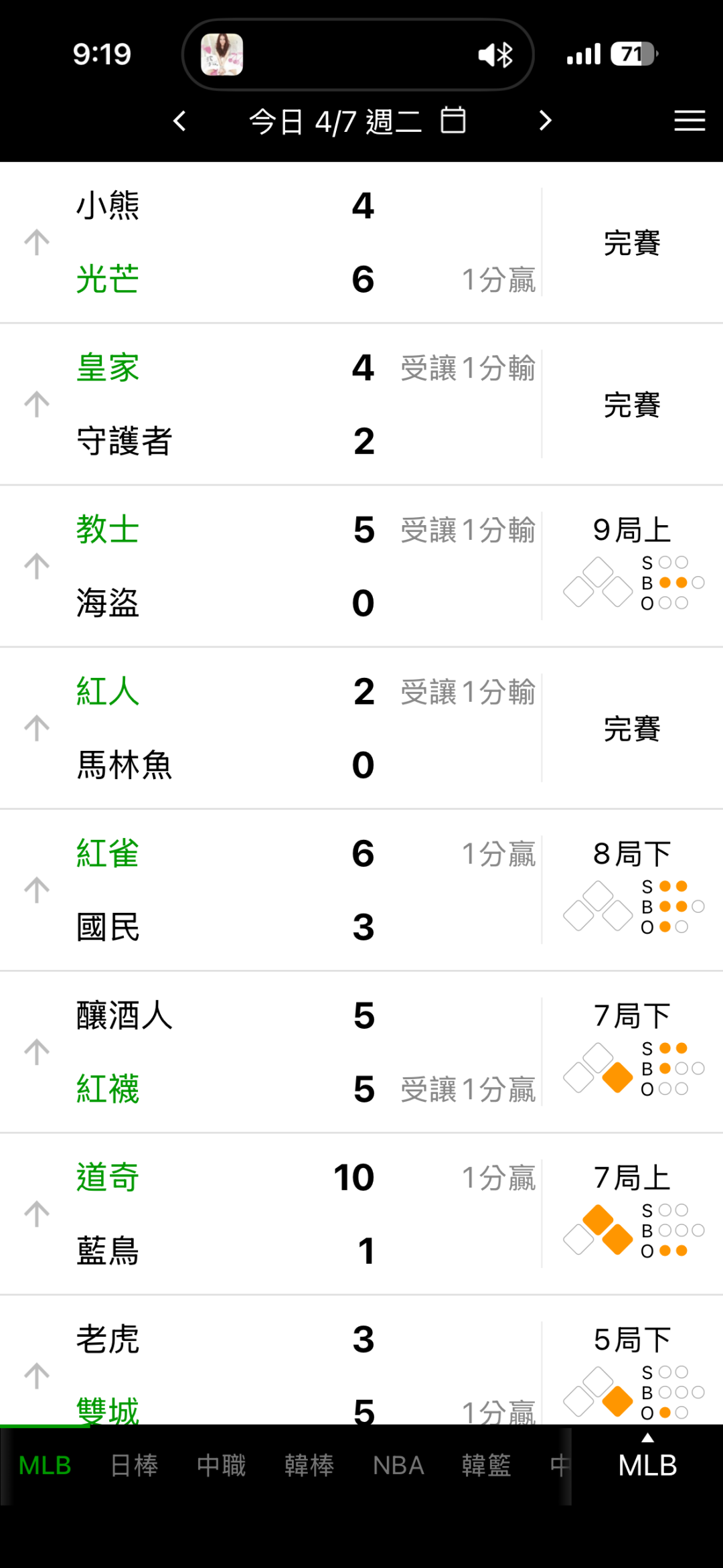723x1568 pixels.
Task: Switch to the 韓棒 tab
Action: click(309, 1466)
